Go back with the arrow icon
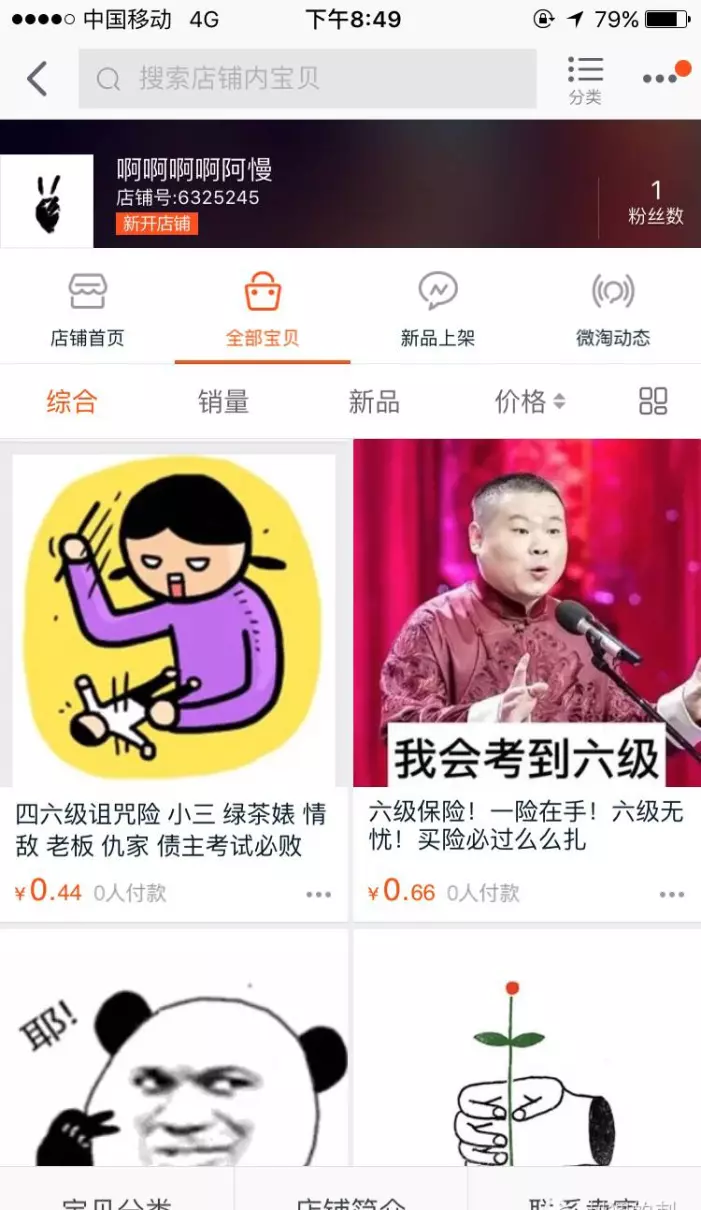This screenshot has width=701, height=1210. click(37, 78)
